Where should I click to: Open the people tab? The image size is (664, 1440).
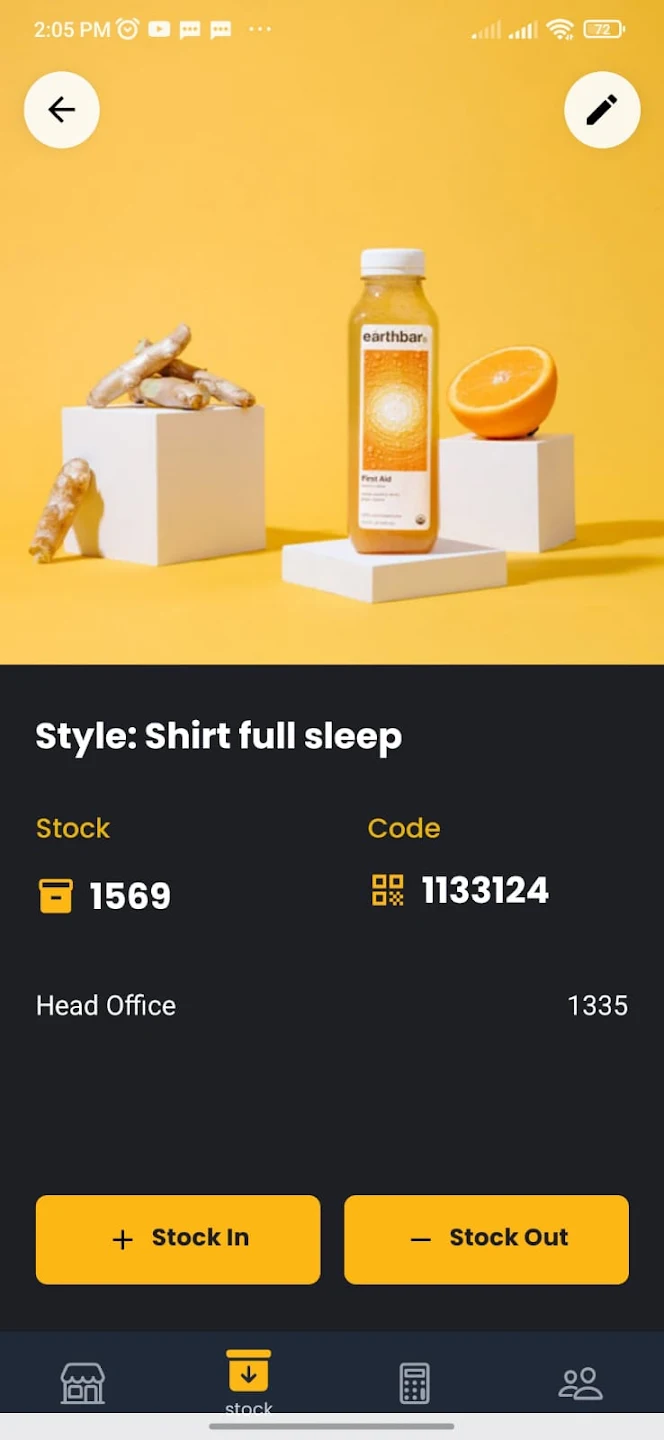tap(580, 1383)
